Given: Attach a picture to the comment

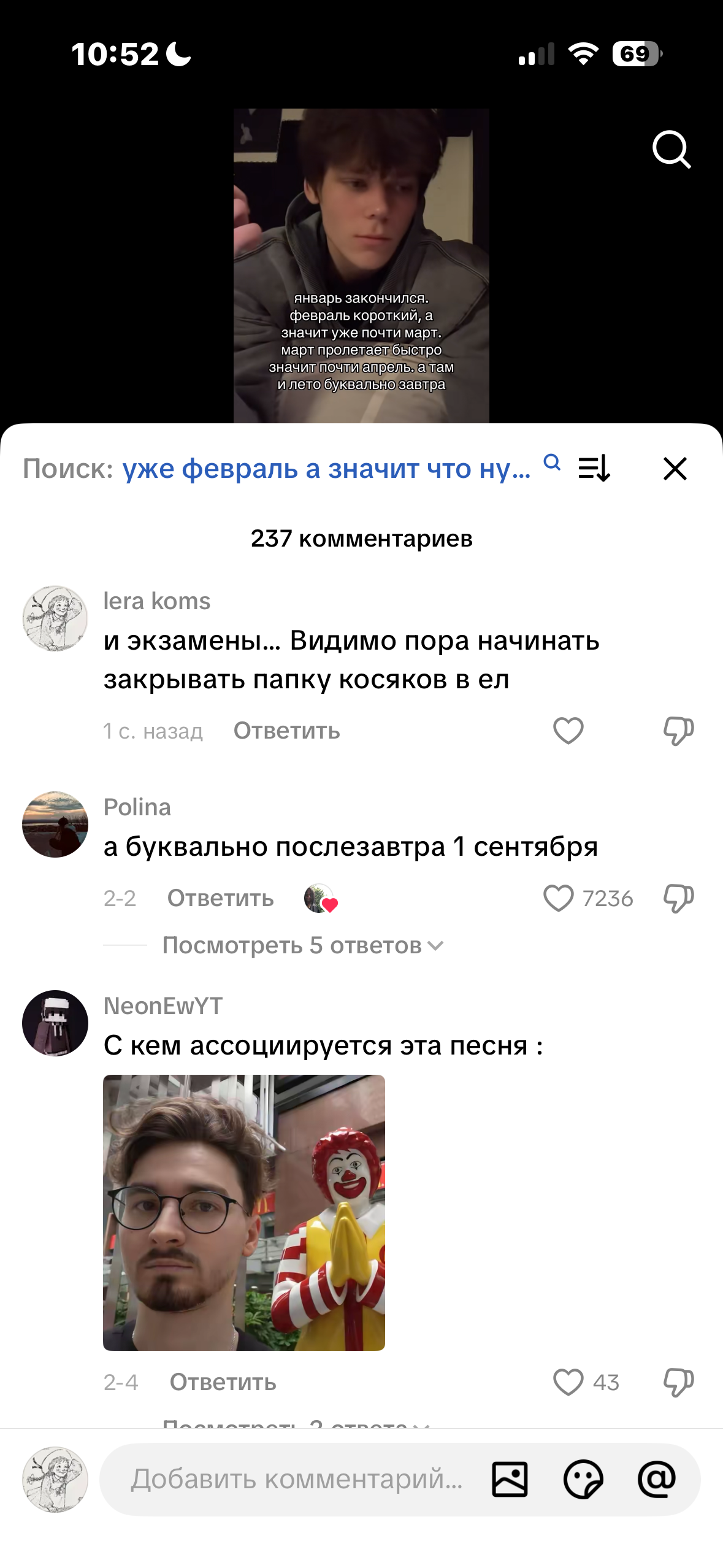Looking at the screenshot, I should coord(510,1479).
